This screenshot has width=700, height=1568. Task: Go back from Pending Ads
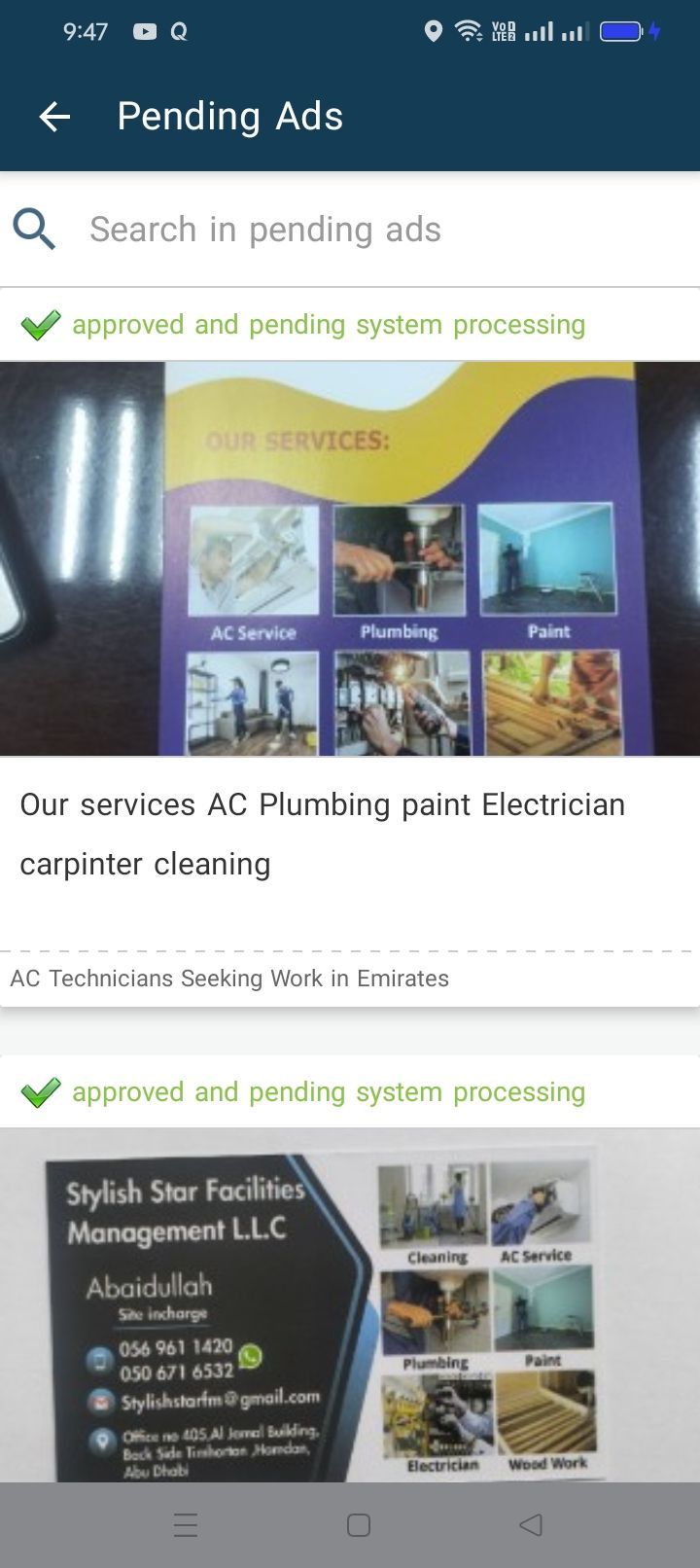(x=54, y=117)
